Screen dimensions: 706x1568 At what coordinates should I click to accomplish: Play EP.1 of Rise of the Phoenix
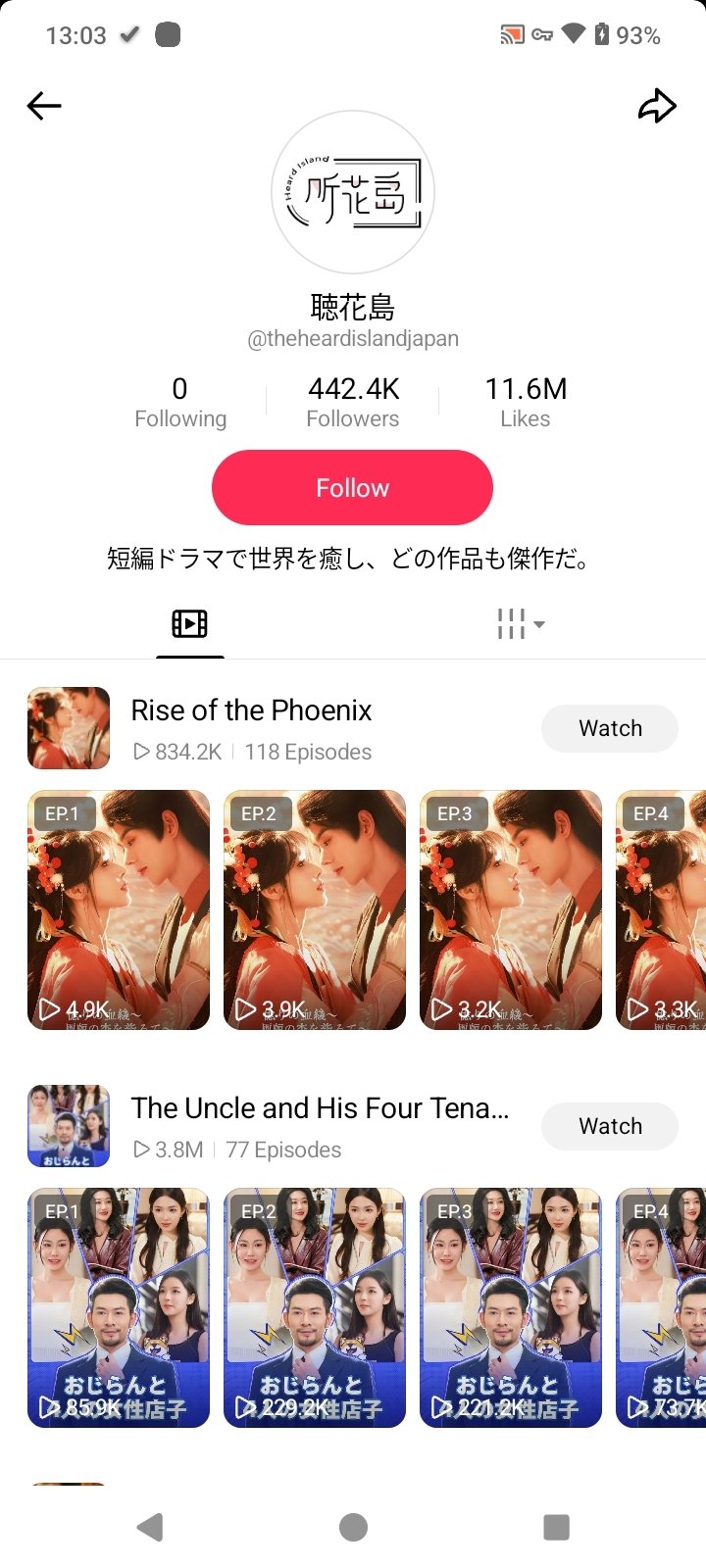point(119,909)
